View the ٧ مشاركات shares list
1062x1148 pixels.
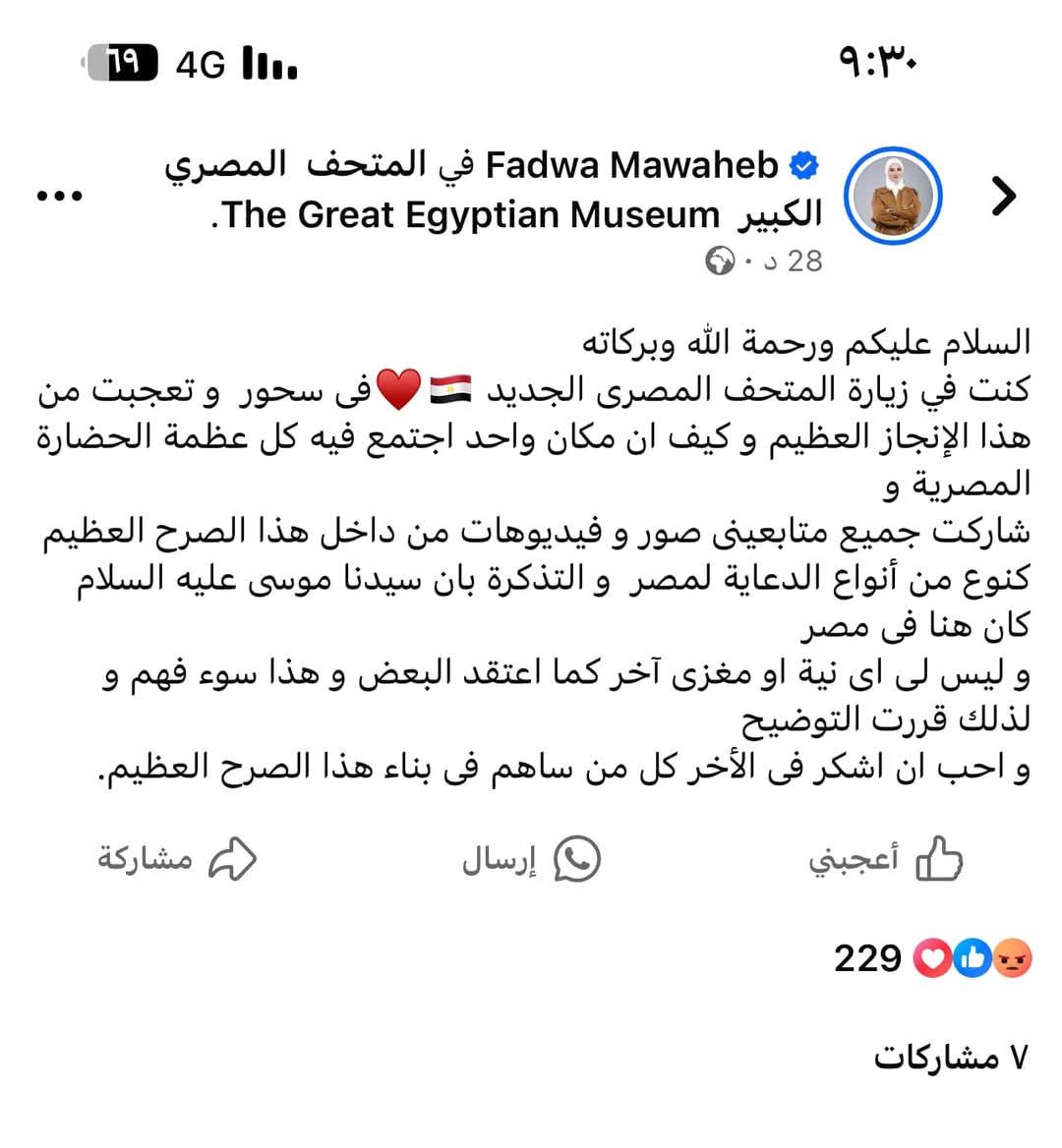[x=951, y=1058]
